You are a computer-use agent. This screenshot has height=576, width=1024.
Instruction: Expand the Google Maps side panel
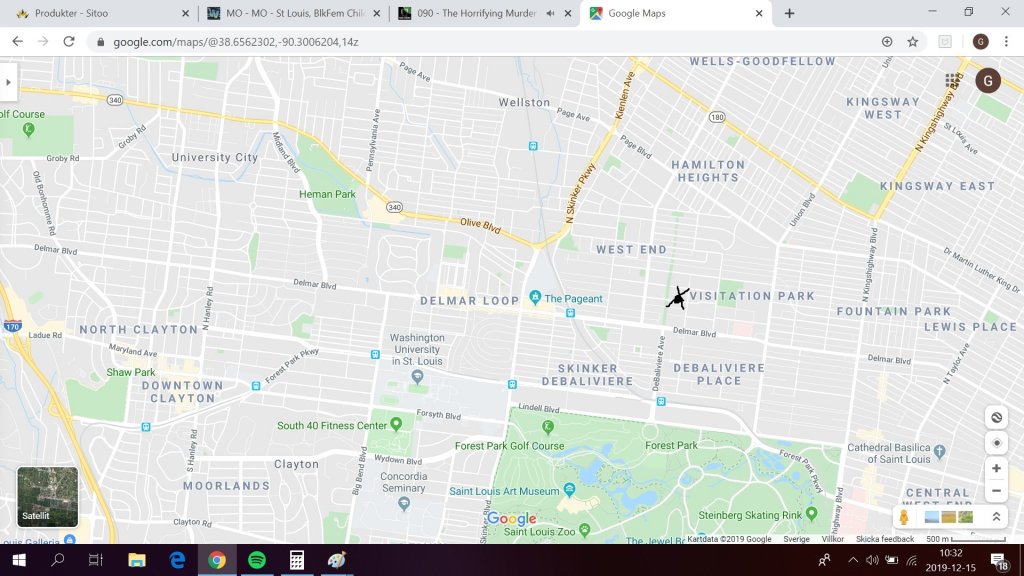click(x=8, y=82)
